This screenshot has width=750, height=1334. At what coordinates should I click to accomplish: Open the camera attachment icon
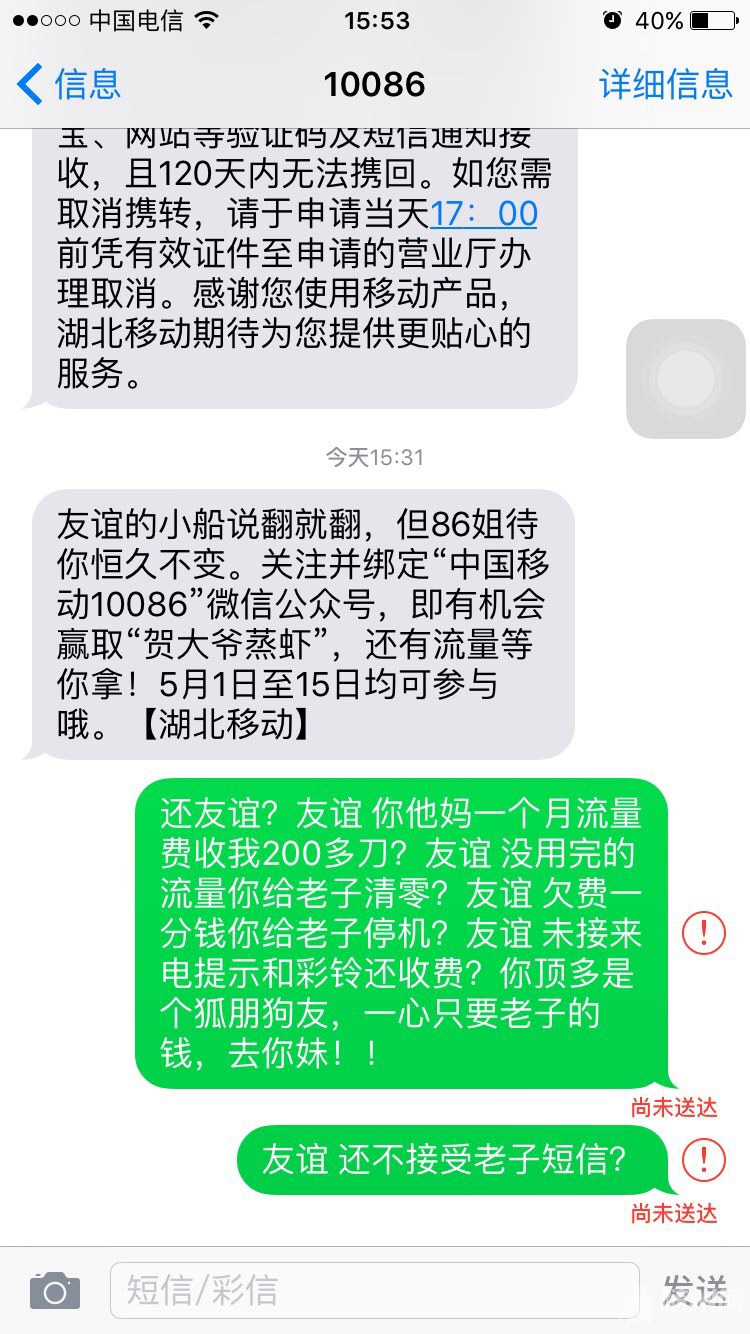click(54, 1291)
